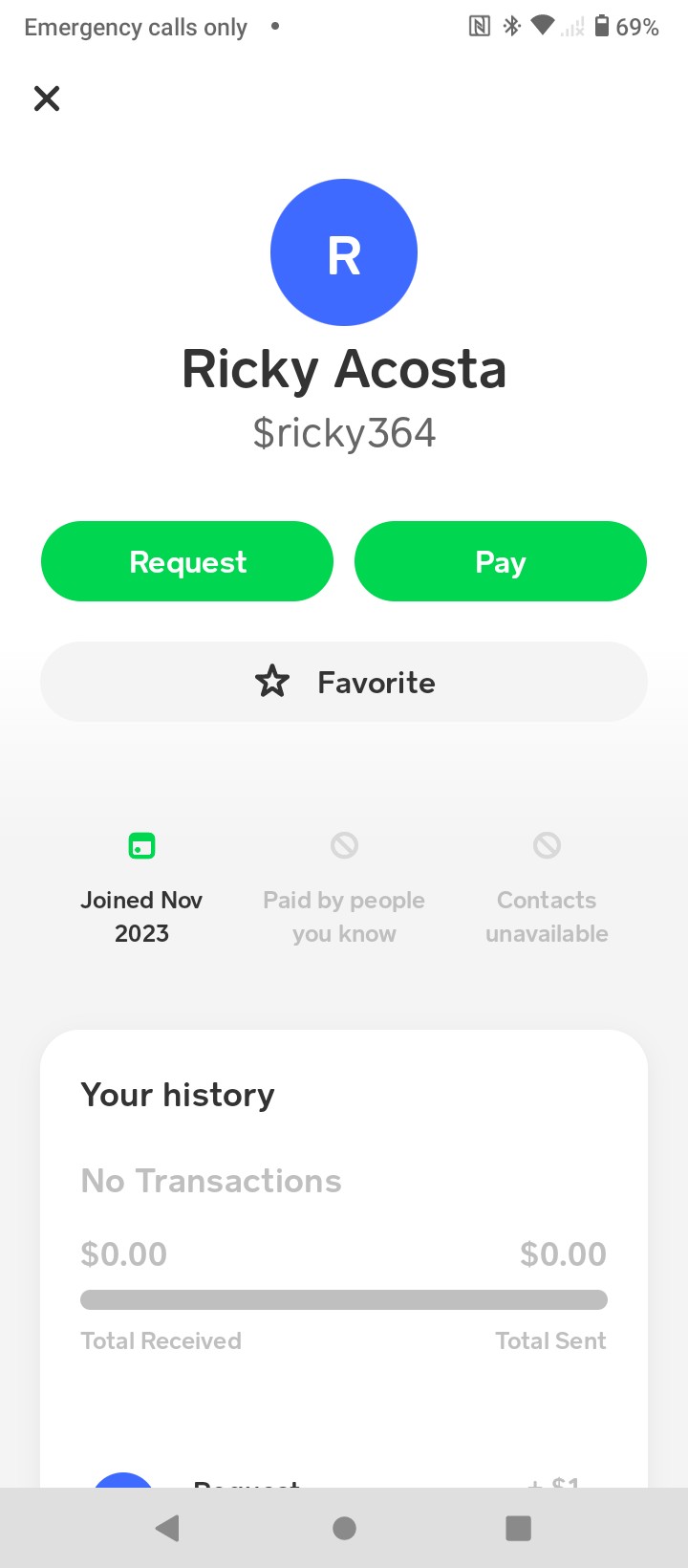Viewport: 688px width, 1568px height.
Task: Open the system recent apps view
Action: (518, 1528)
